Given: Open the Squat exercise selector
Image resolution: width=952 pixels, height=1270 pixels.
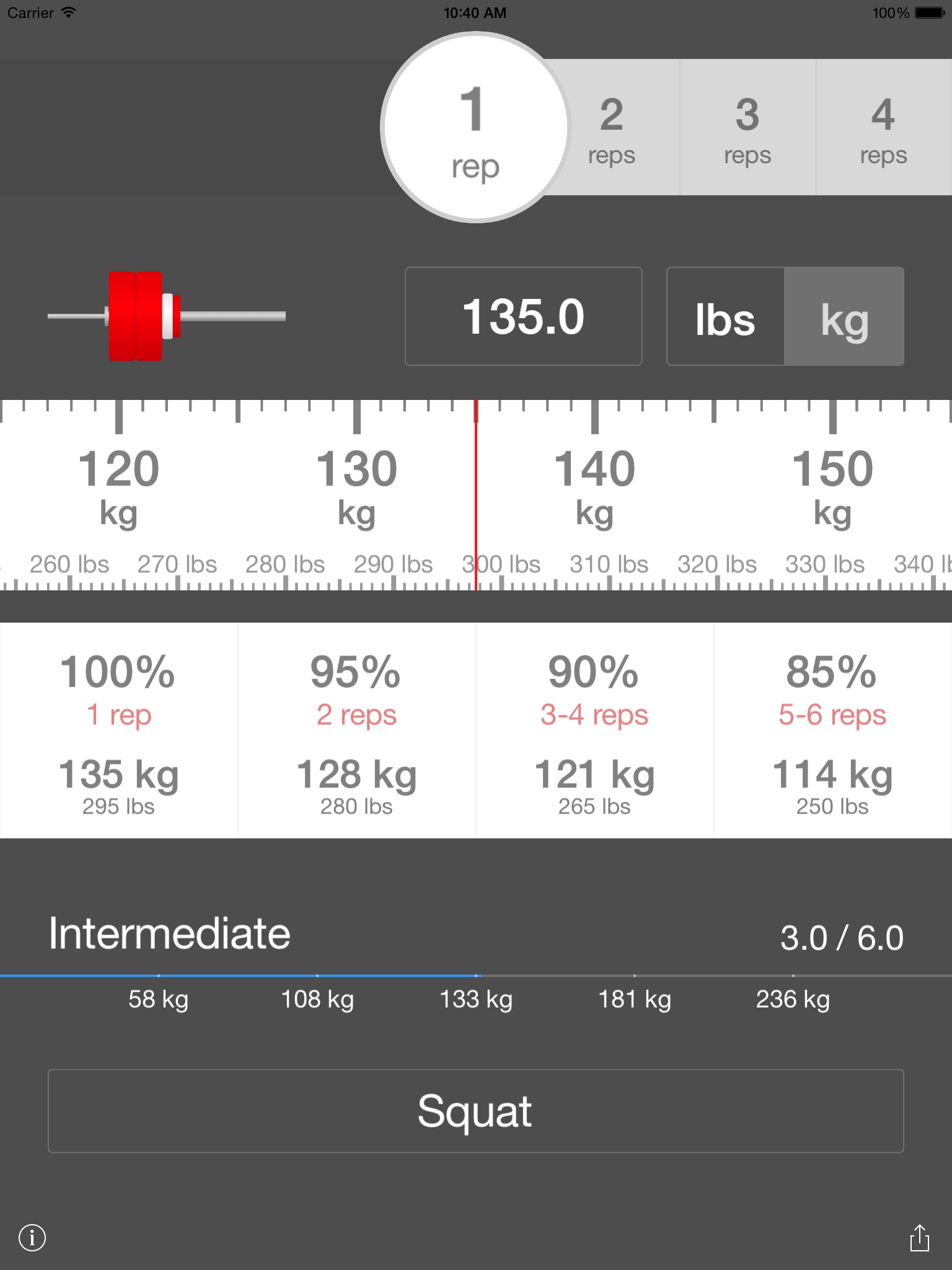Looking at the screenshot, I should (x=476, y=1111).
